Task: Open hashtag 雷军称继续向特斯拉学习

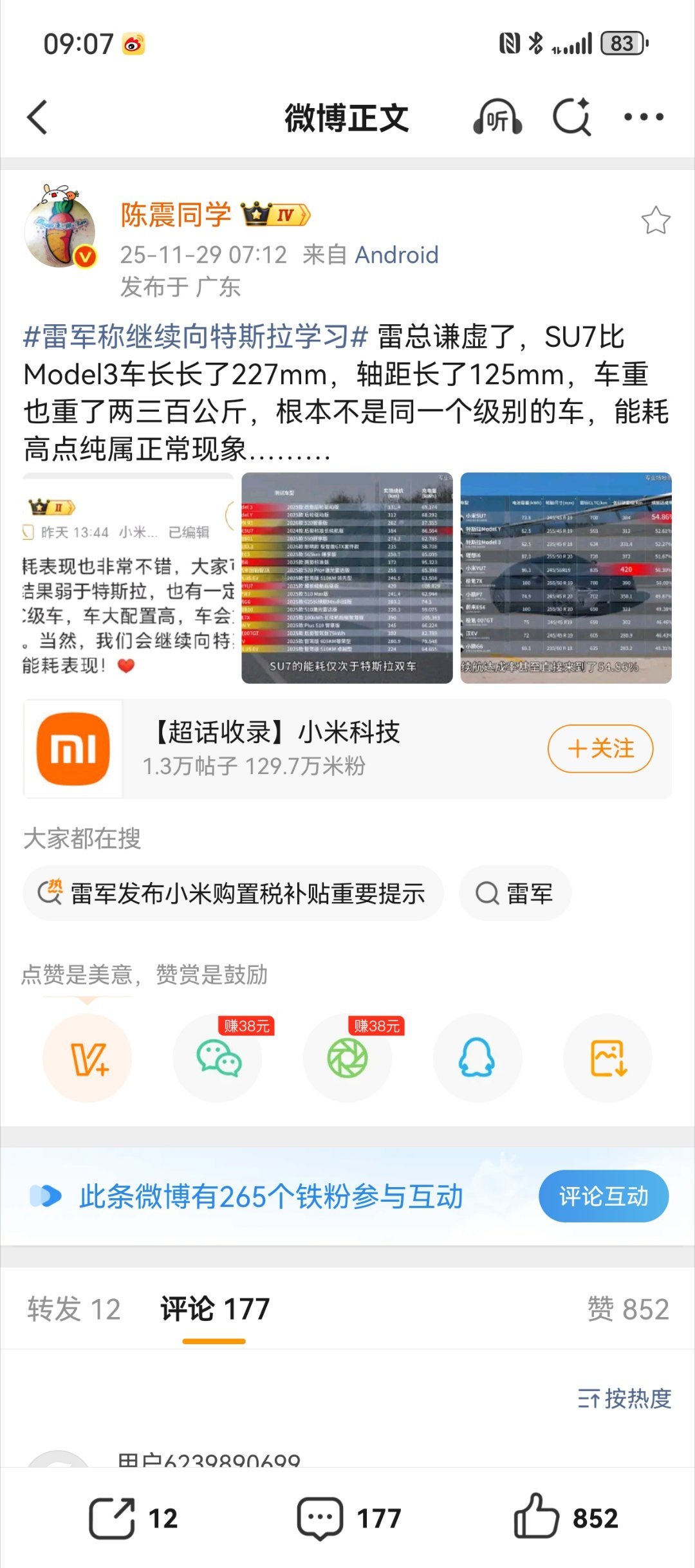Action: (190, 337)
